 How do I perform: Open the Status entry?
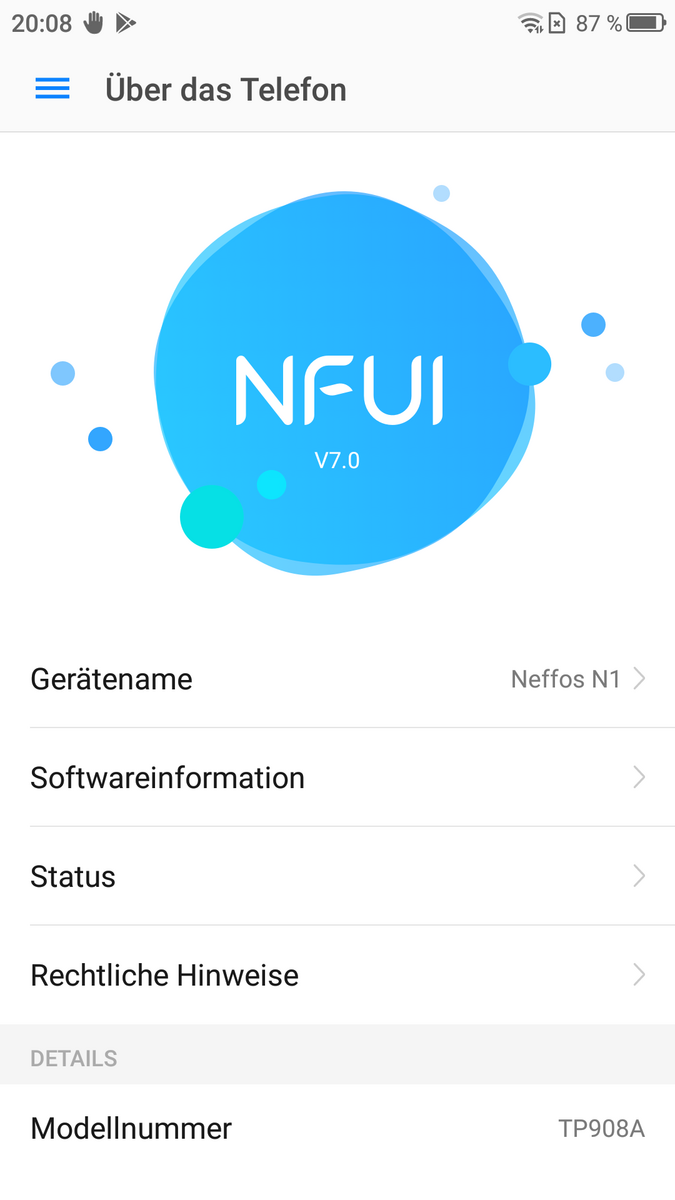[337, 876]
